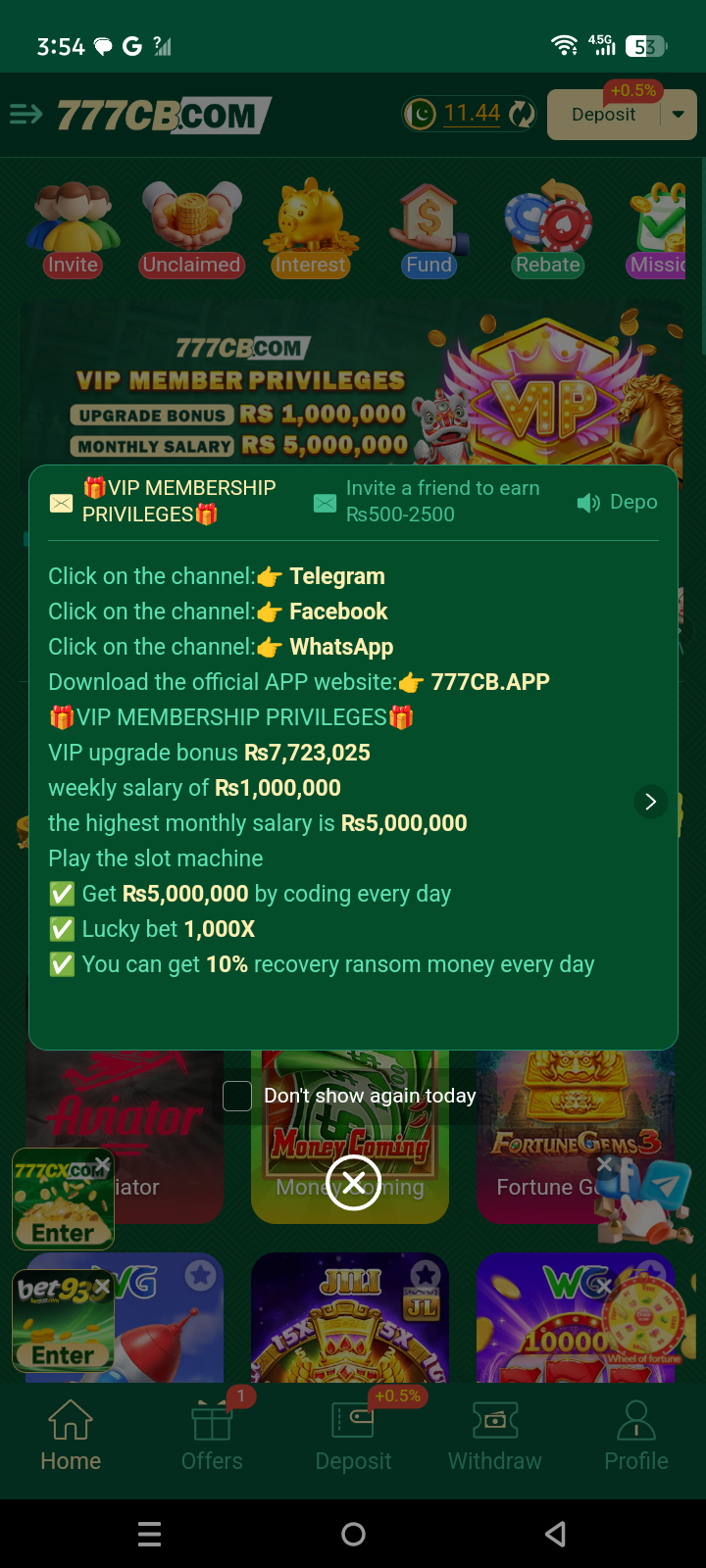Tap the Deposit button at top

(603, 115)
